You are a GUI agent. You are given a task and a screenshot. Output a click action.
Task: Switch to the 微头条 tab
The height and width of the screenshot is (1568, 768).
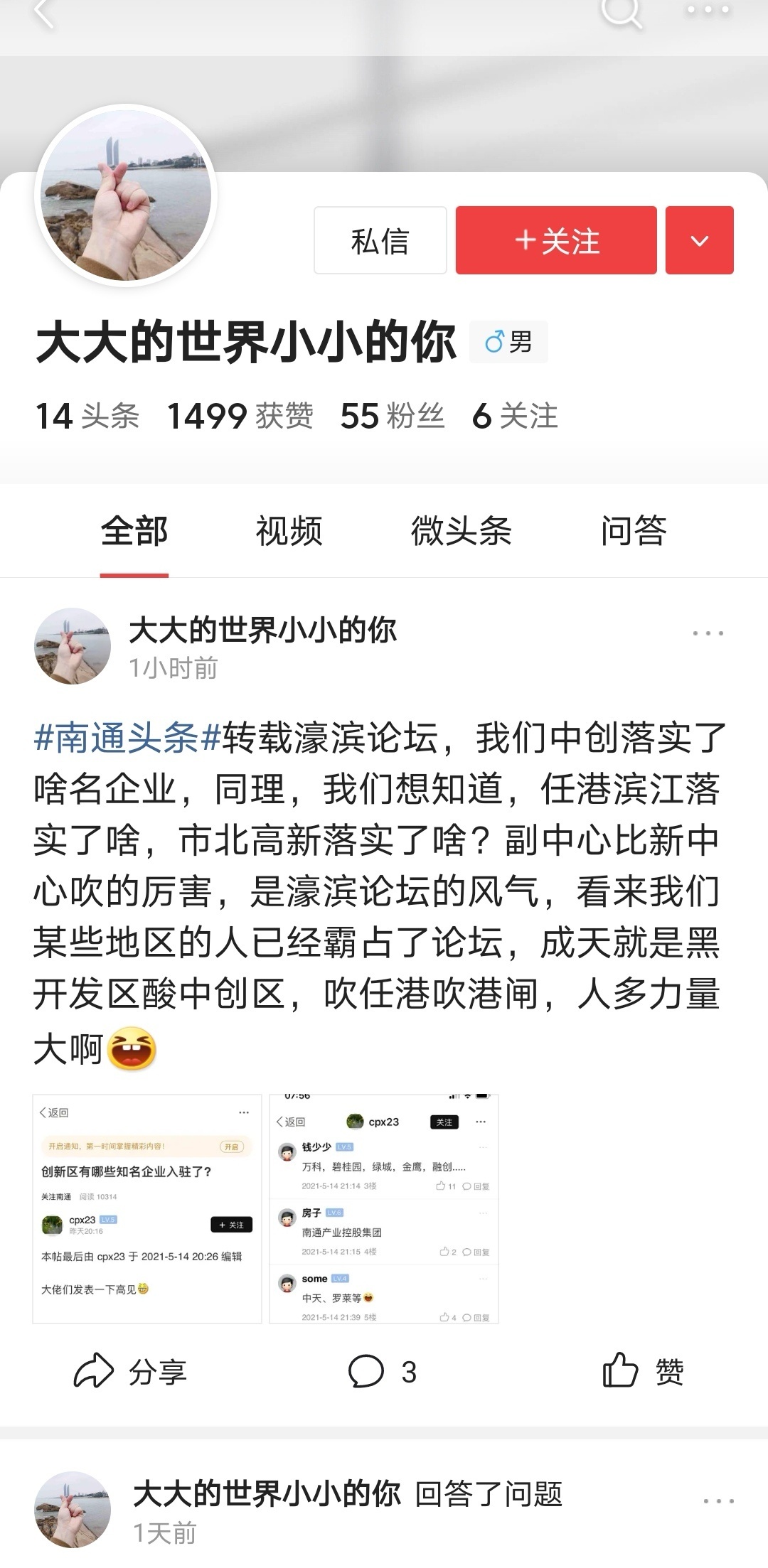[x=461, y=531]
